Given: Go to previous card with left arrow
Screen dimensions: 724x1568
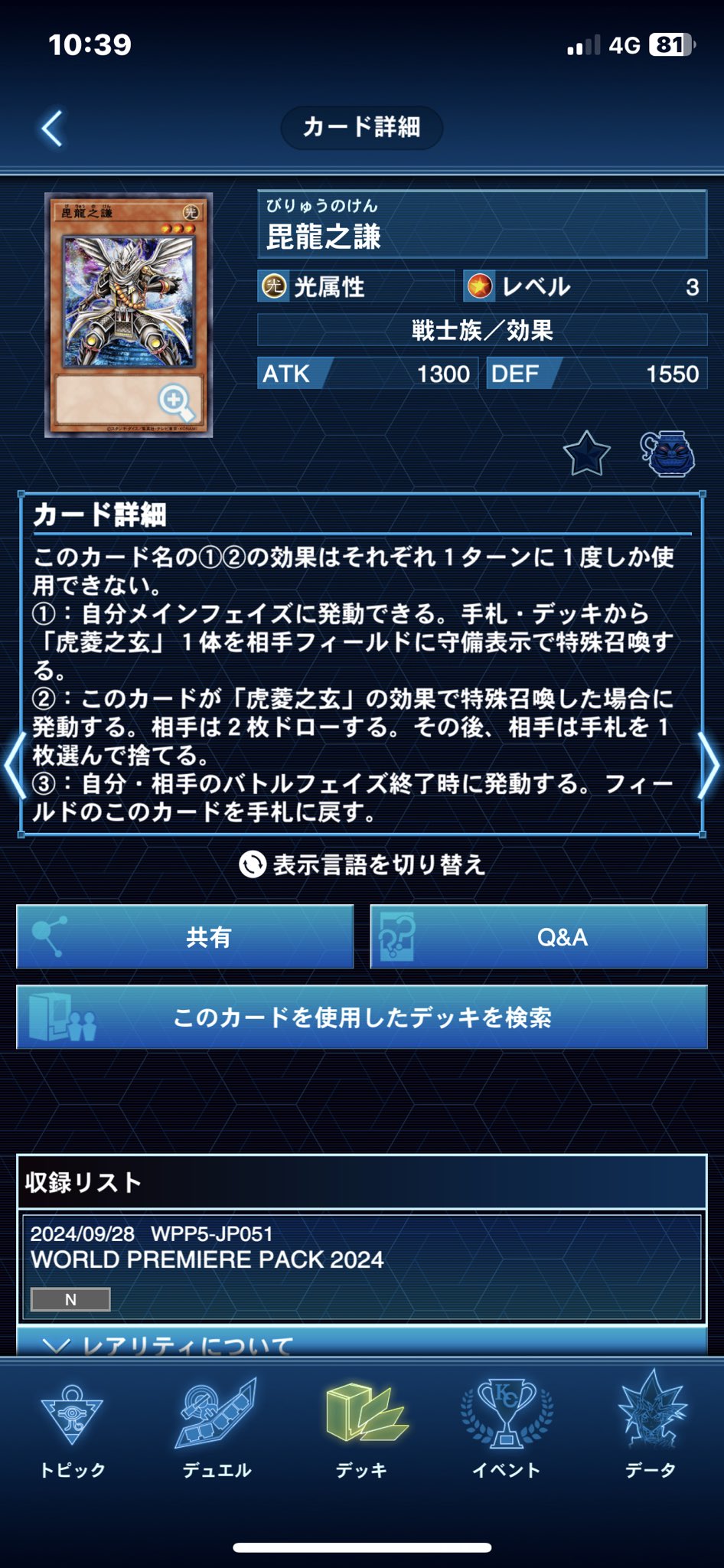Looking at the screenshot, I should pos(14,766).
